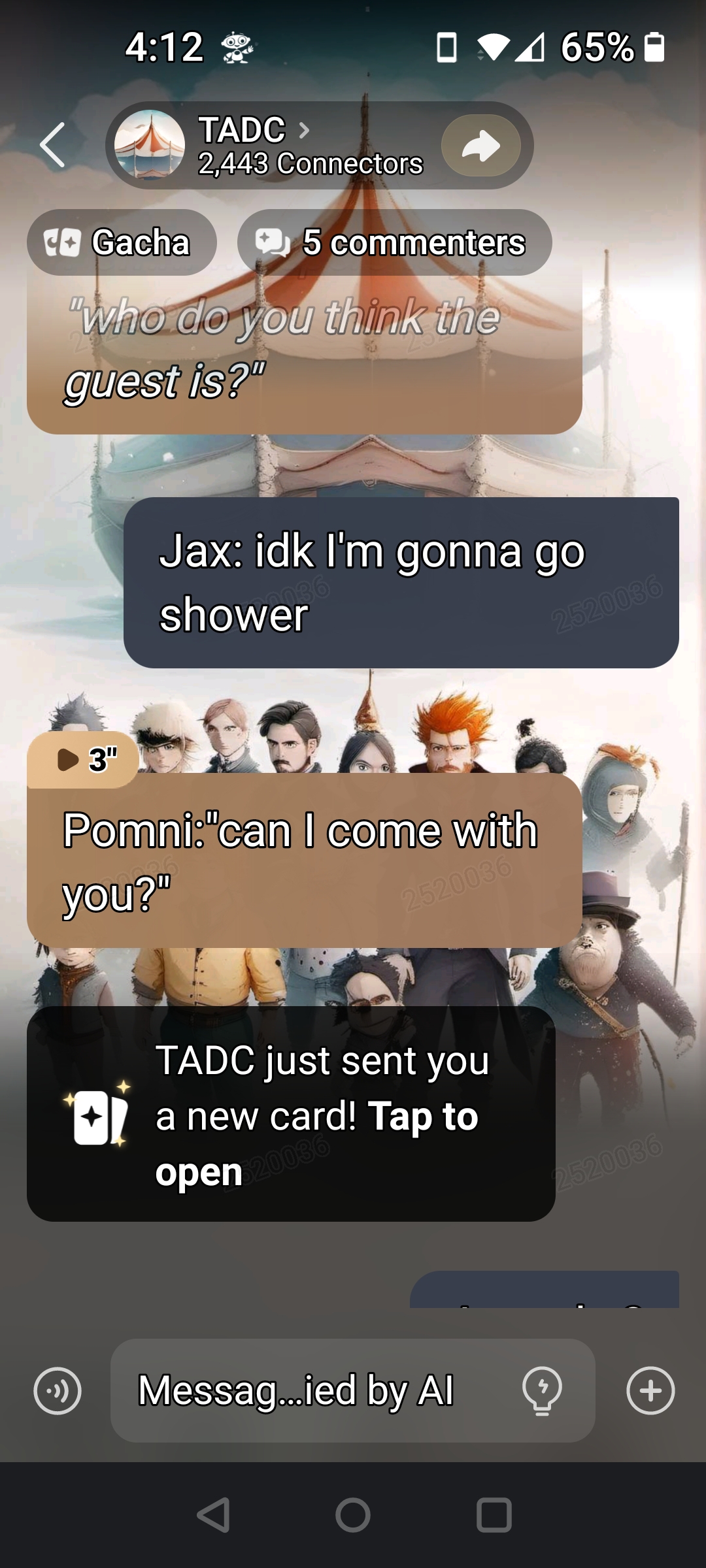View the 5 commenters

[x=394, y=242]
